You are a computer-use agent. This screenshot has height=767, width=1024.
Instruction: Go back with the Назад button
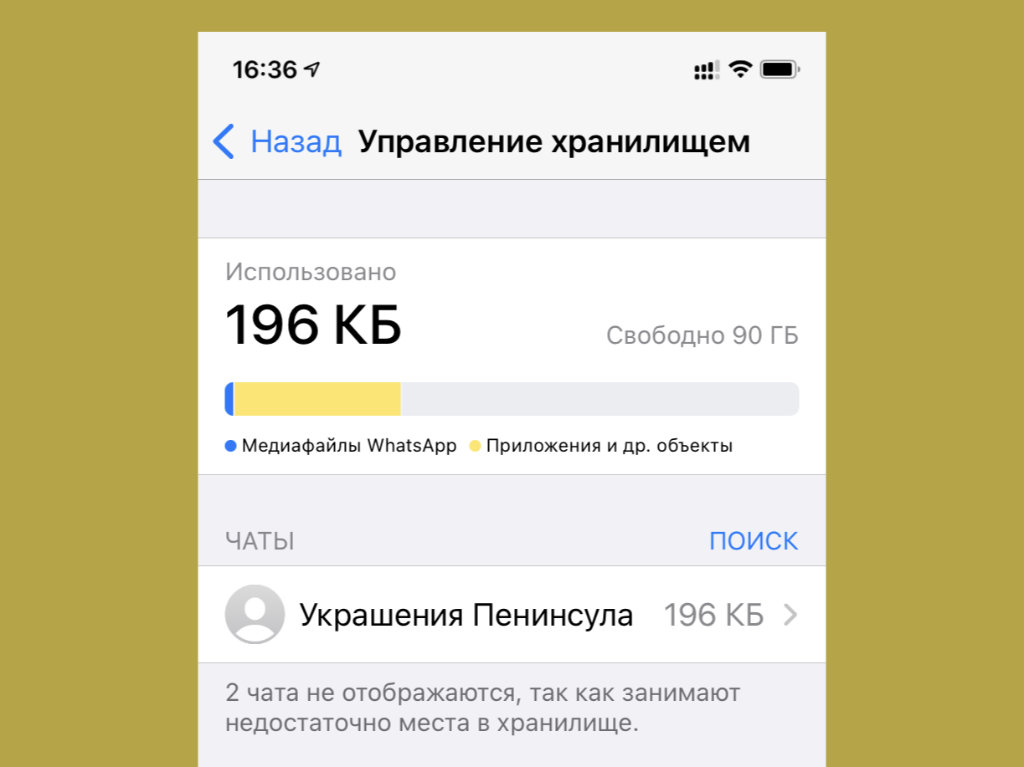(278, 142)
